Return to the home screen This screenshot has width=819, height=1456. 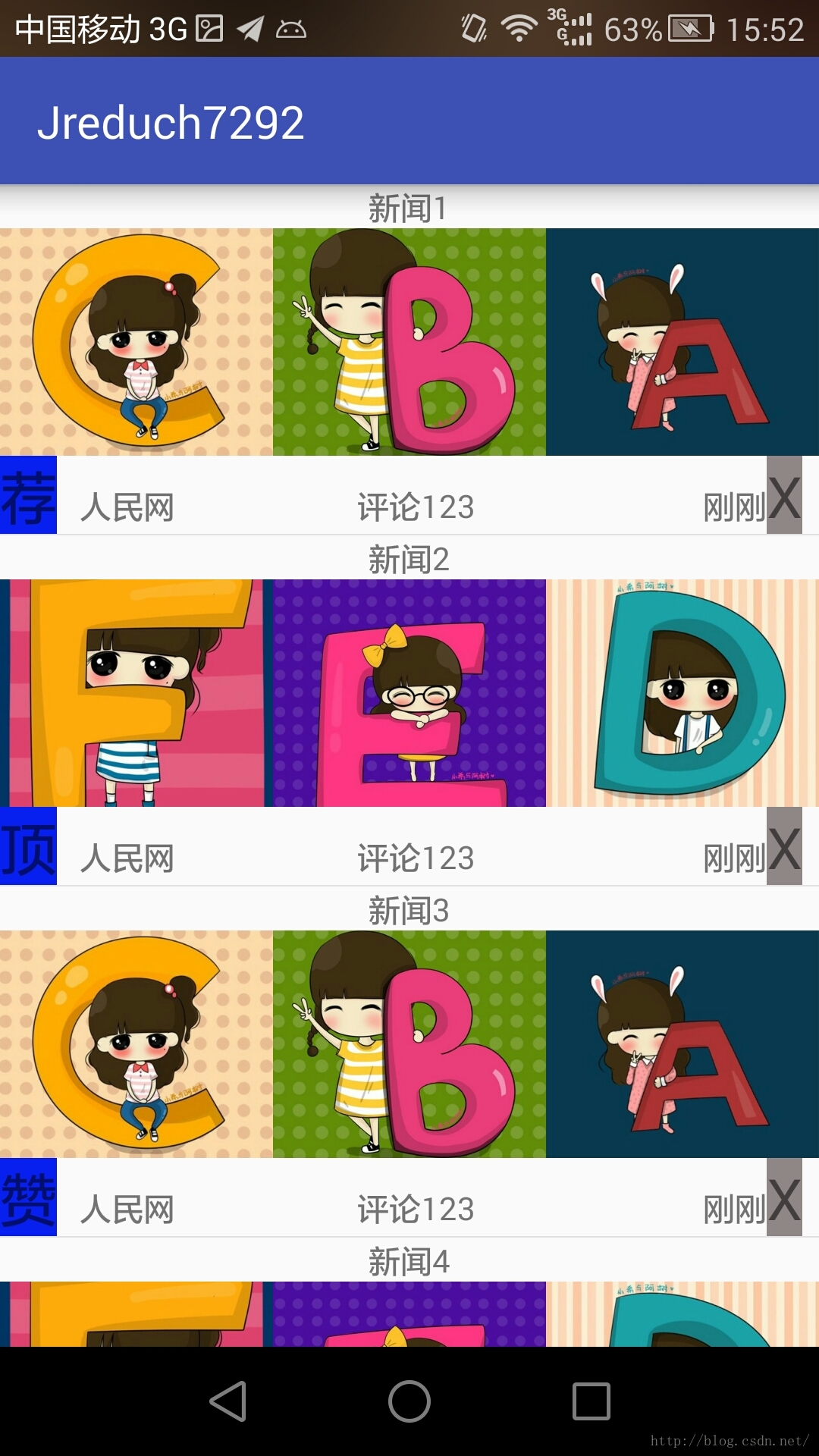point(409,1401)
